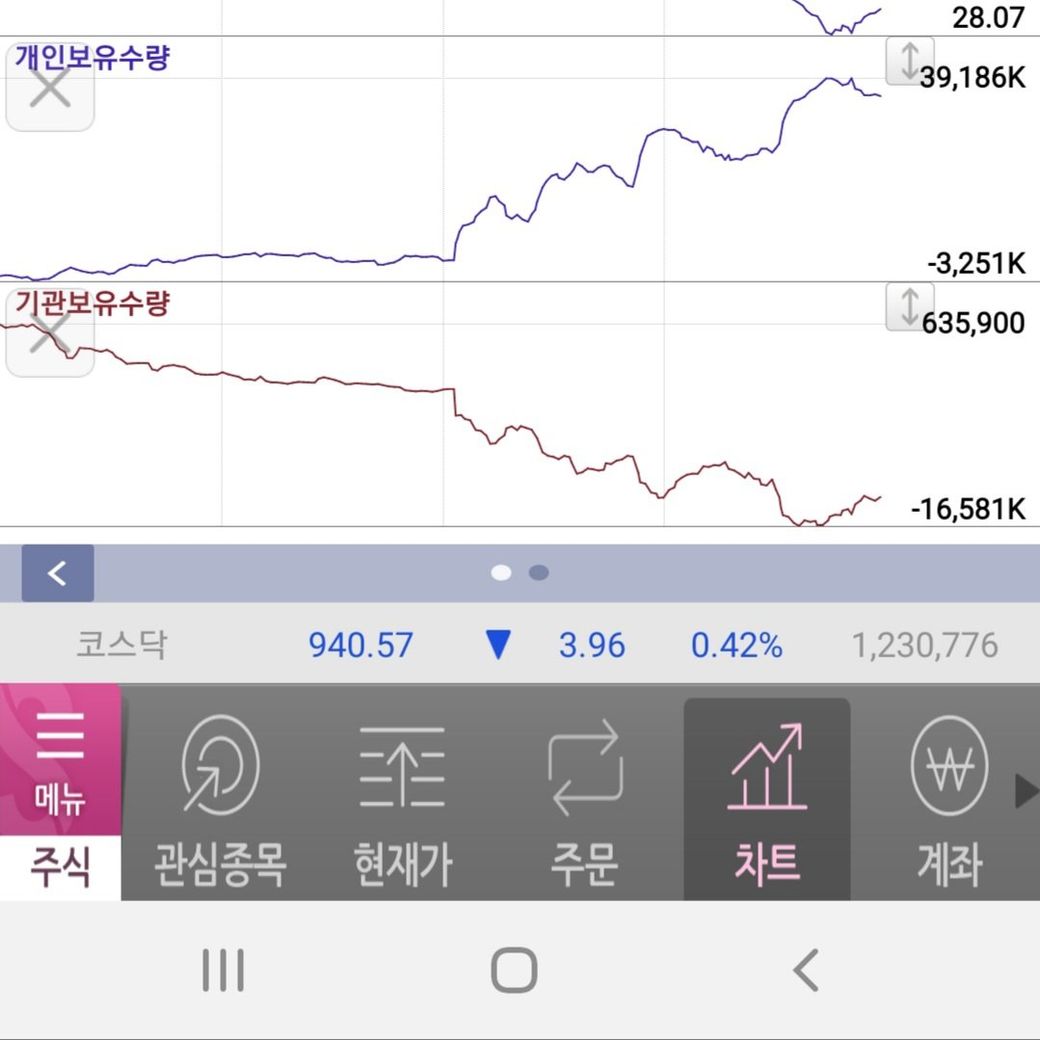The height and width of the screenshot is (1040, 1040).
Task: Show more tabs with right arrow
Action: click(x=1026, y=792)
